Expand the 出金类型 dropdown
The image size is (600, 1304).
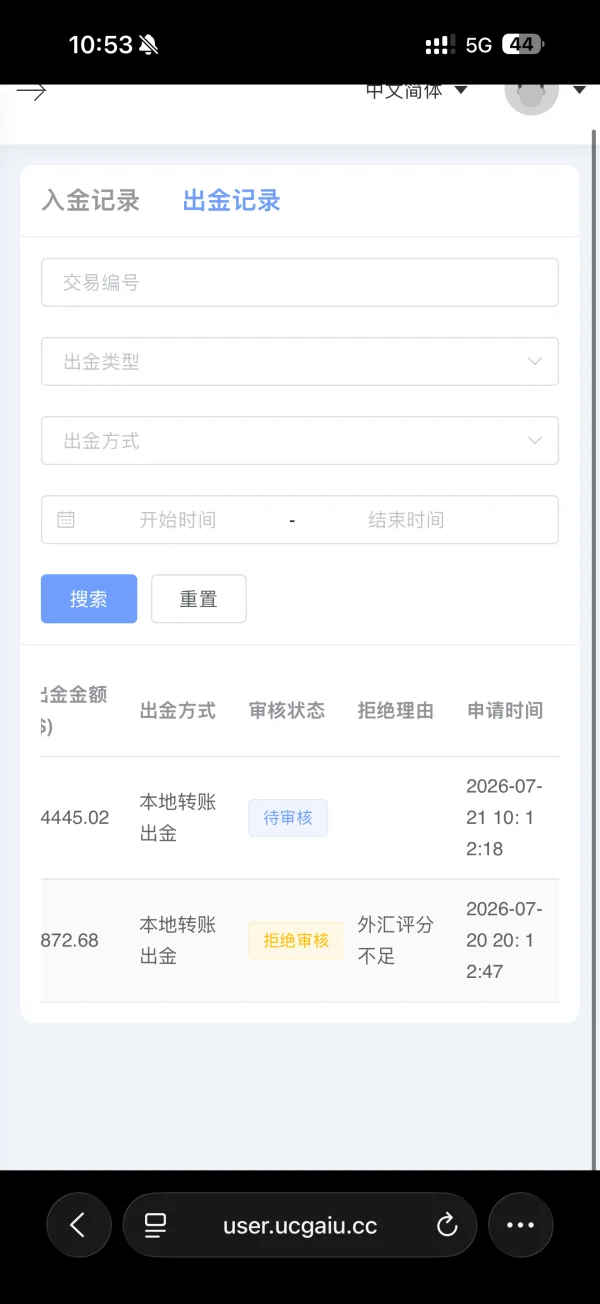[x=300, y=361]
